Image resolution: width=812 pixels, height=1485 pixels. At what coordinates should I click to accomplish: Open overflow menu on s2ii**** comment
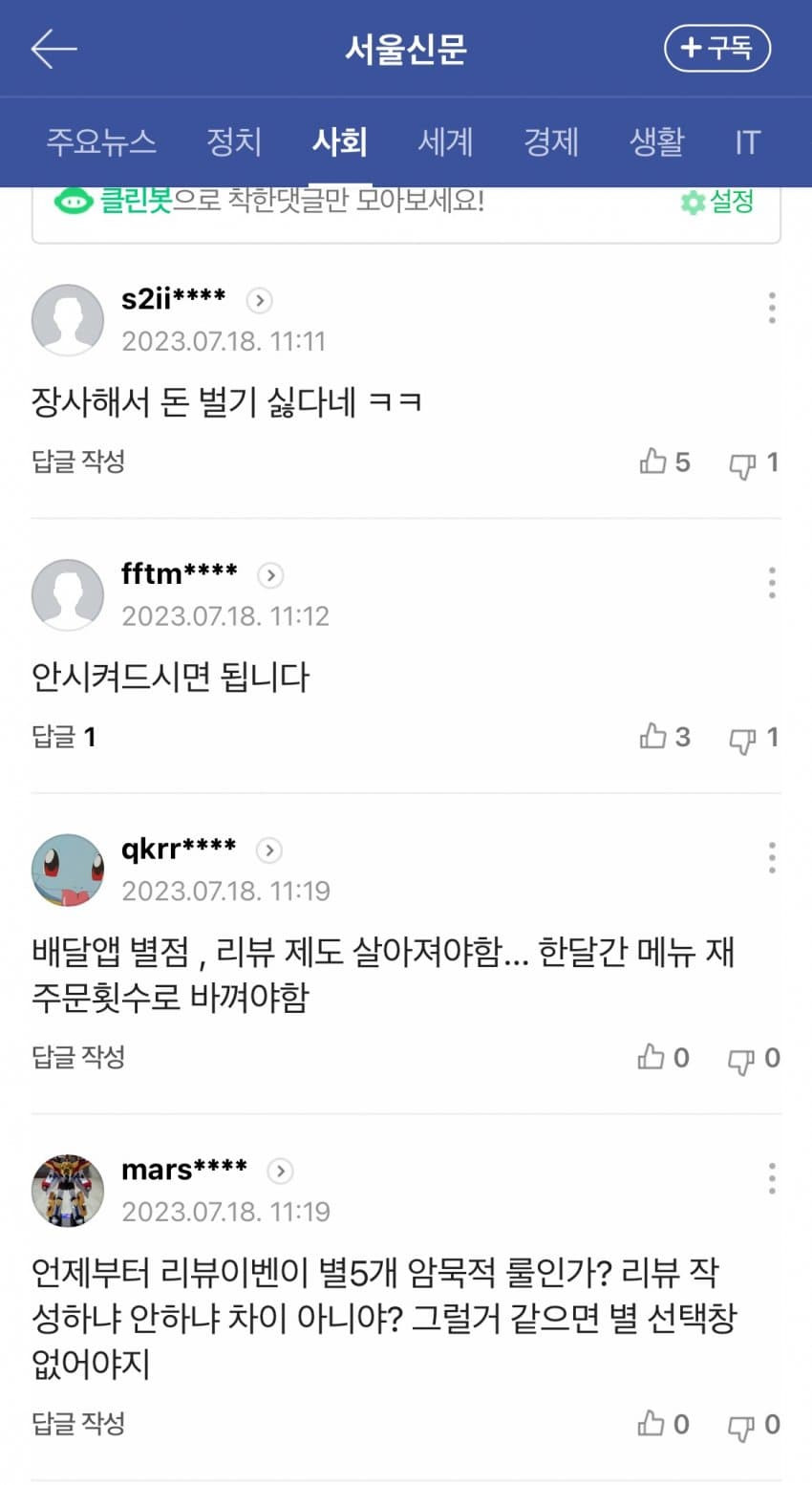point(772,308)
